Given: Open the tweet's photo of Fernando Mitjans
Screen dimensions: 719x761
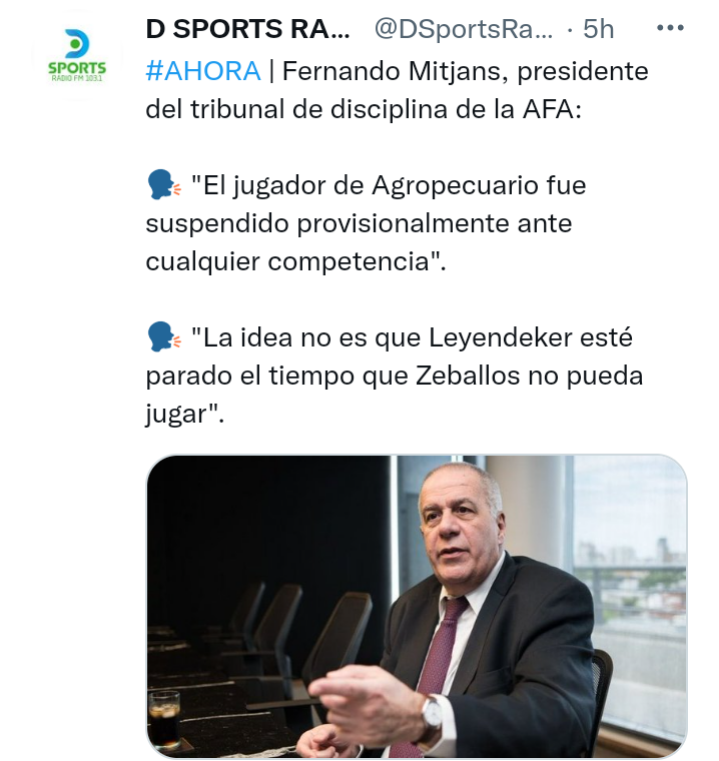Looking at the screenshot, I should (417, 606).
